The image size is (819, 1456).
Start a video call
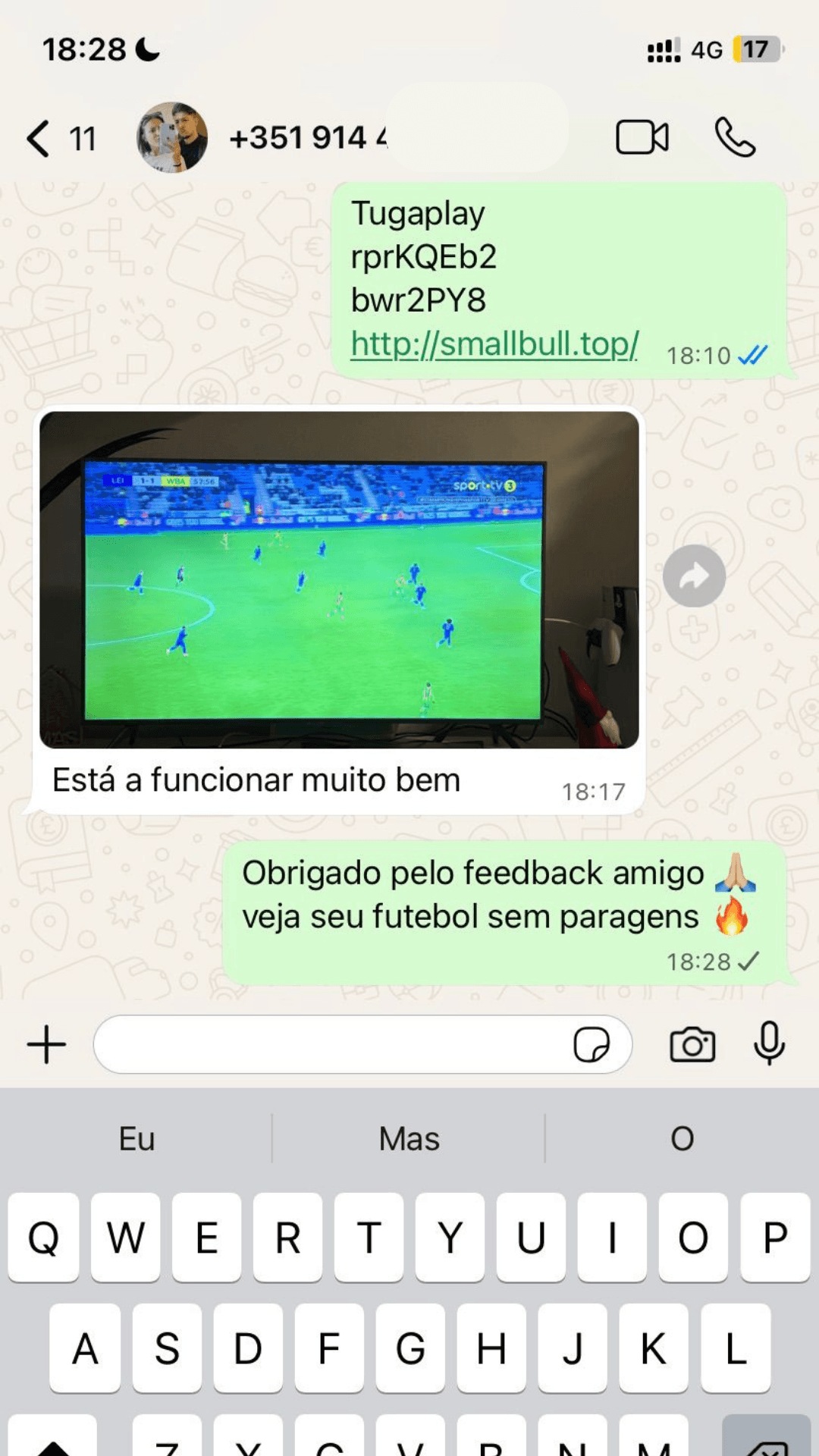(x=642, y=138)
